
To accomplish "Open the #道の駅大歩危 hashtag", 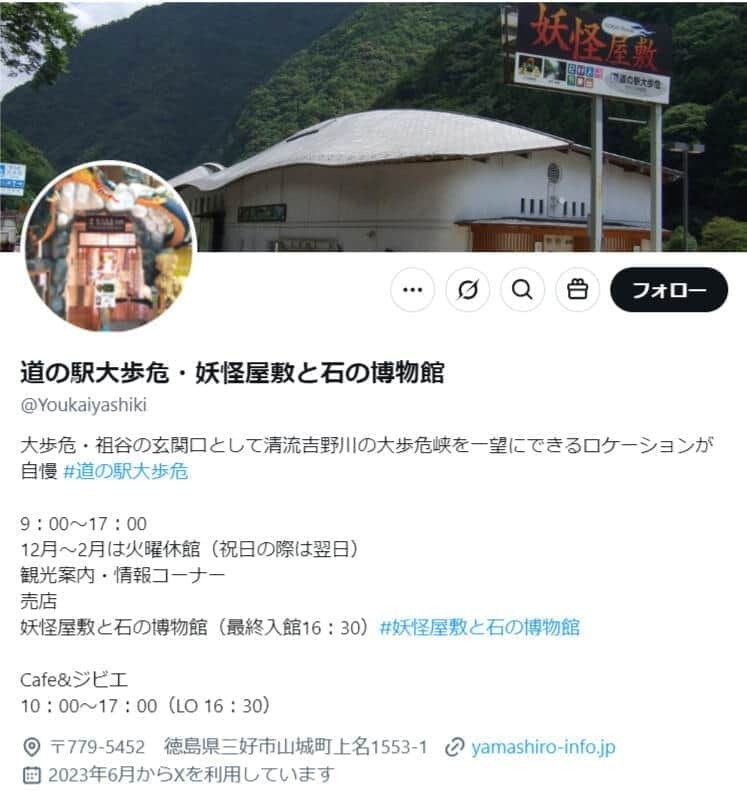I will (x=125, y=472).
